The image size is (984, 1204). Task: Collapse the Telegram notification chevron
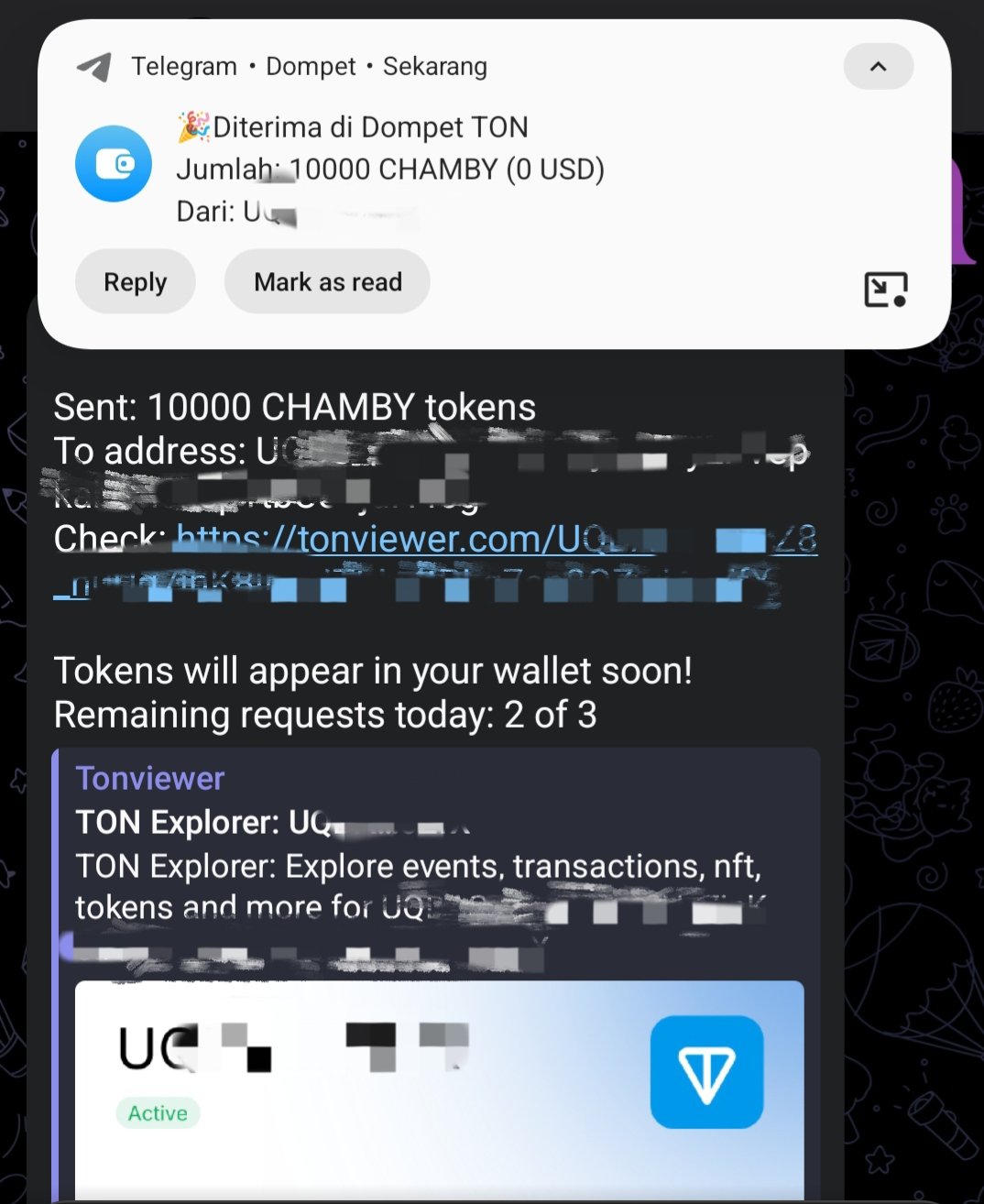tap(878, 67)
